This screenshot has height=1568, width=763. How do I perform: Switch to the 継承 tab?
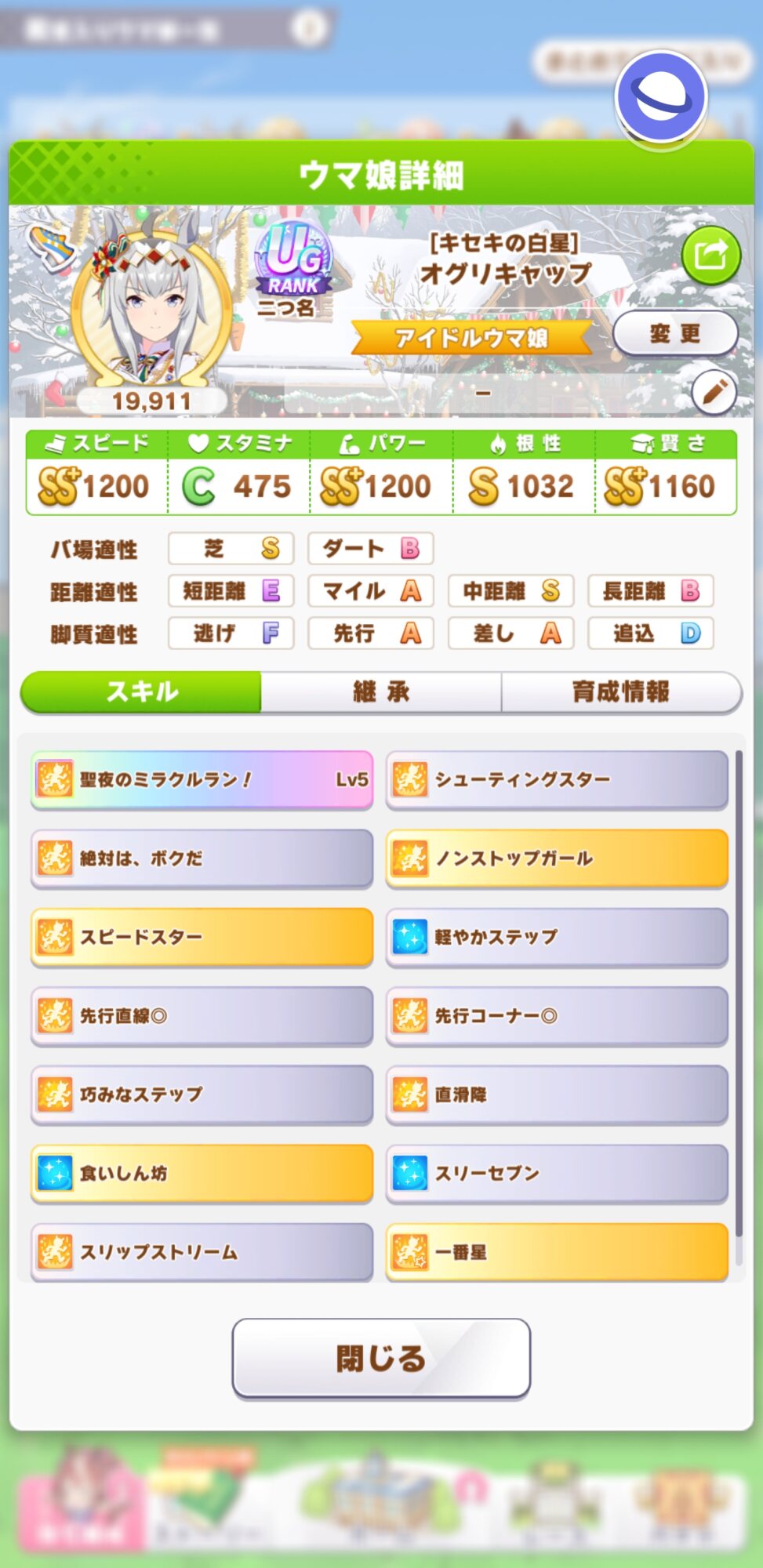pos(381,691)
